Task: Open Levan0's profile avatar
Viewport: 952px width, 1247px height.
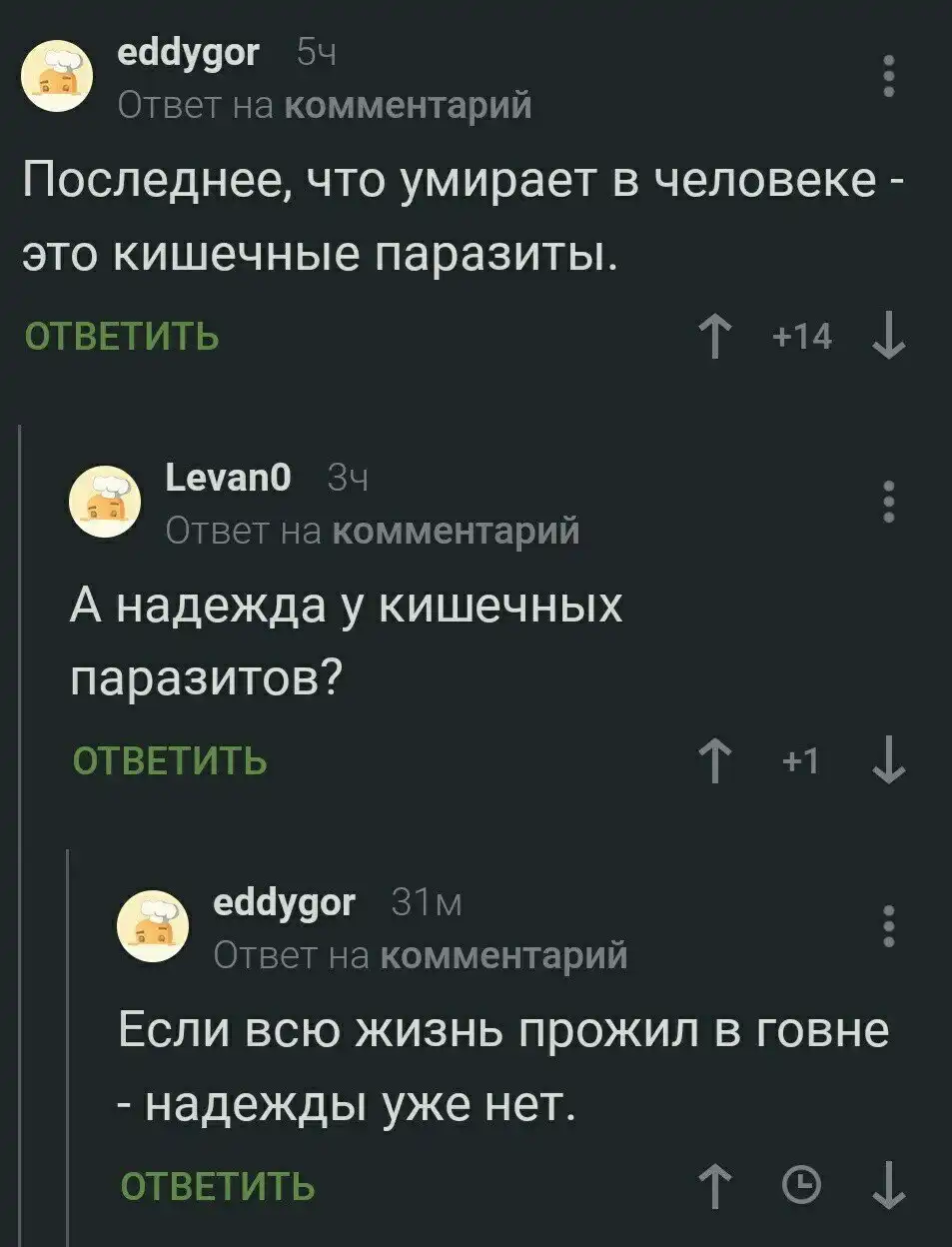Action: (x=106, y=502)
